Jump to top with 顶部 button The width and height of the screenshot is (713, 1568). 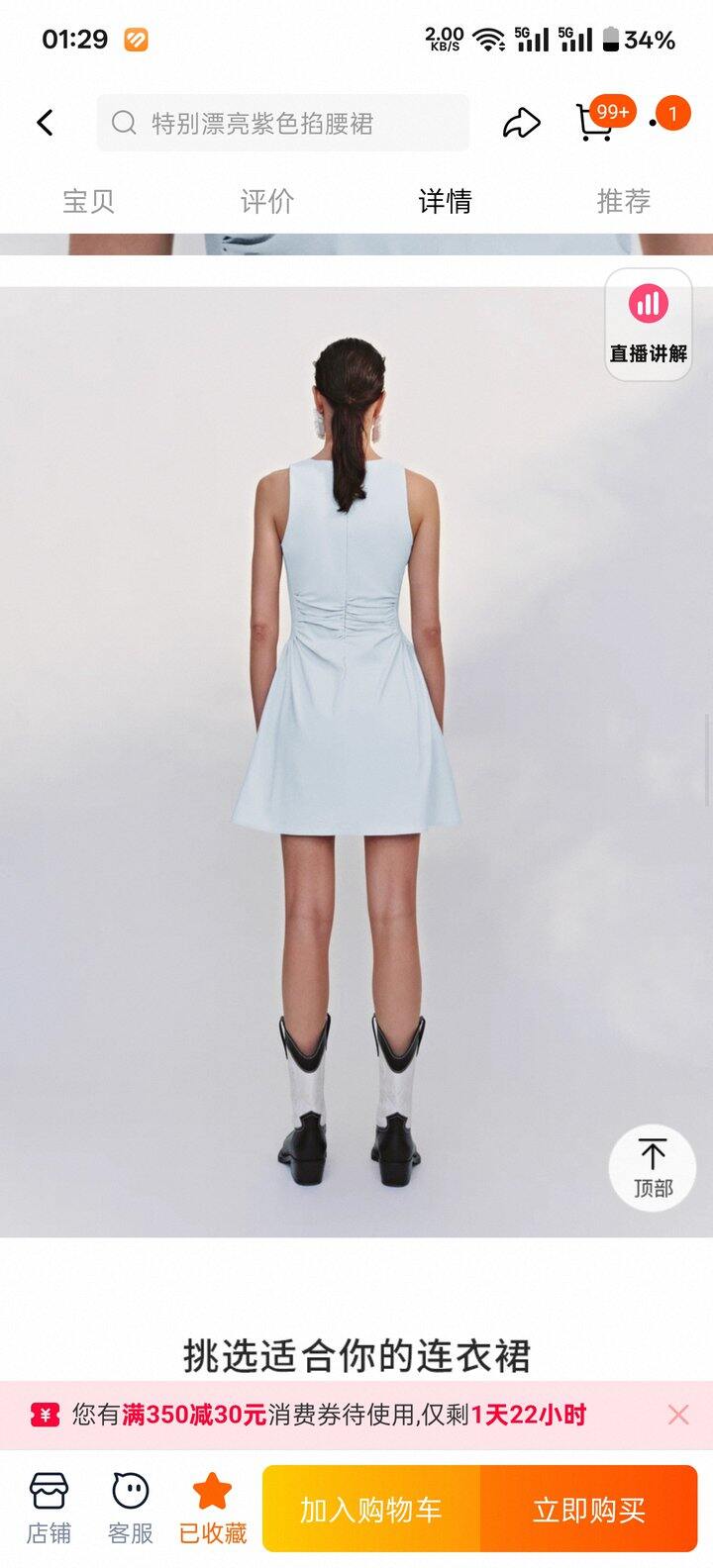click(x=653, y=1168)
